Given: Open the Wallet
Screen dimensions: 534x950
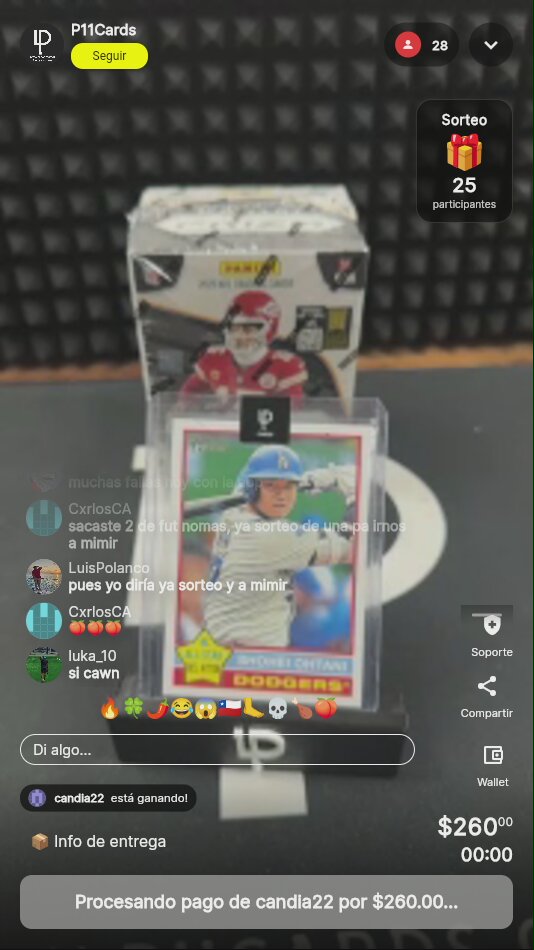Looking at the screenshot, I should tap(493, 766).
